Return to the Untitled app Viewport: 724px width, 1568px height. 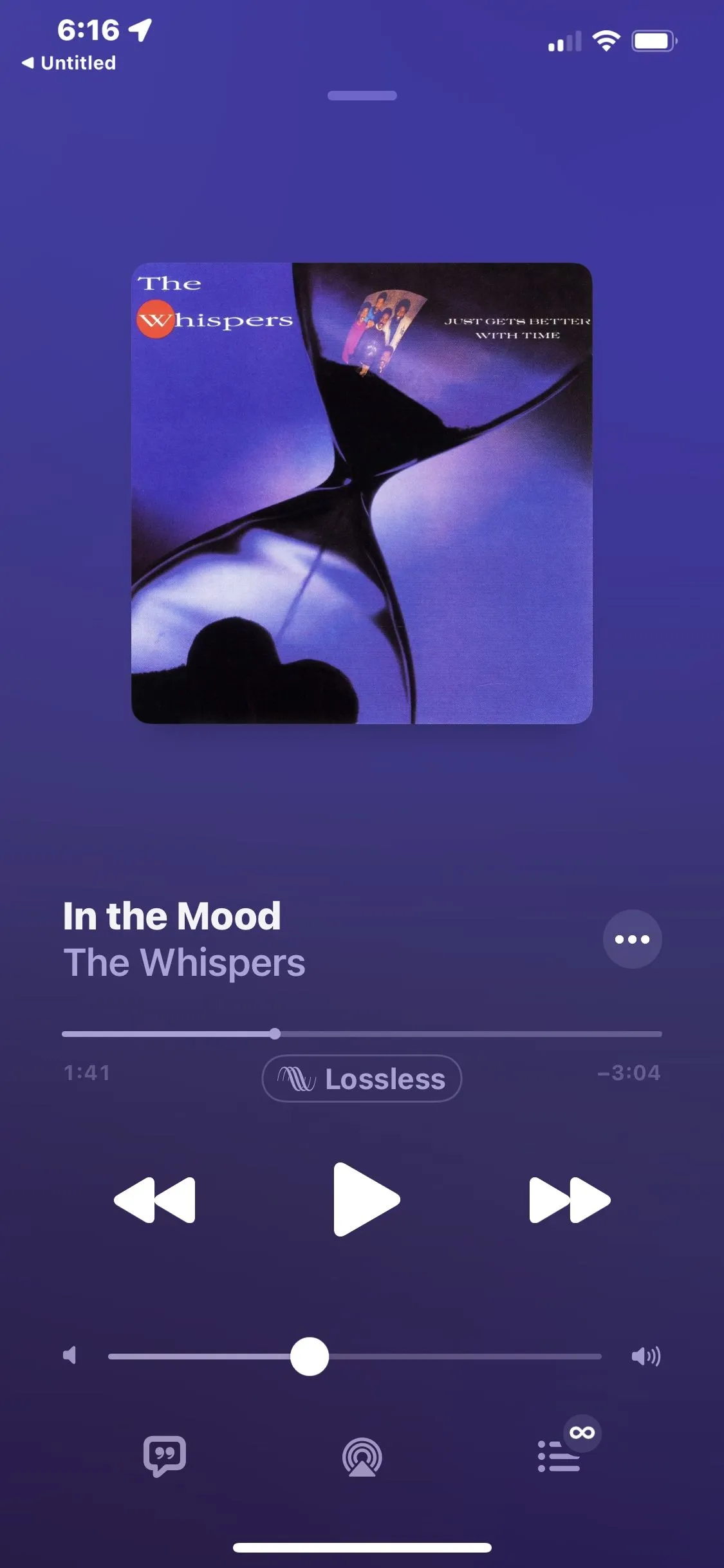pyautogui.click(x=70, y=63)
